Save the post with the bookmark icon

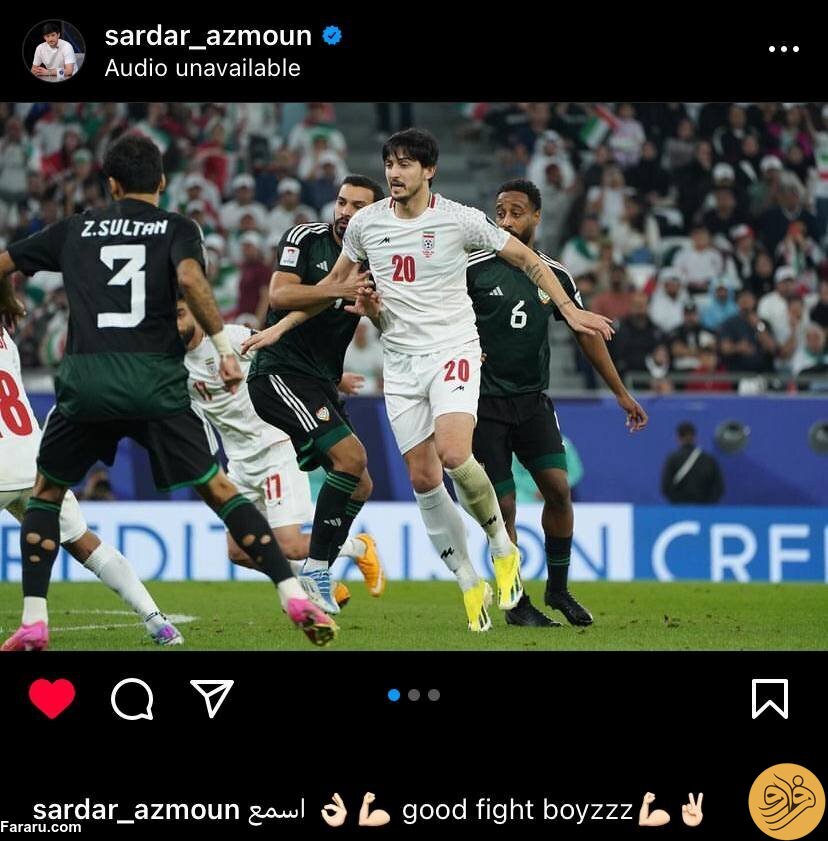[769, 698]
